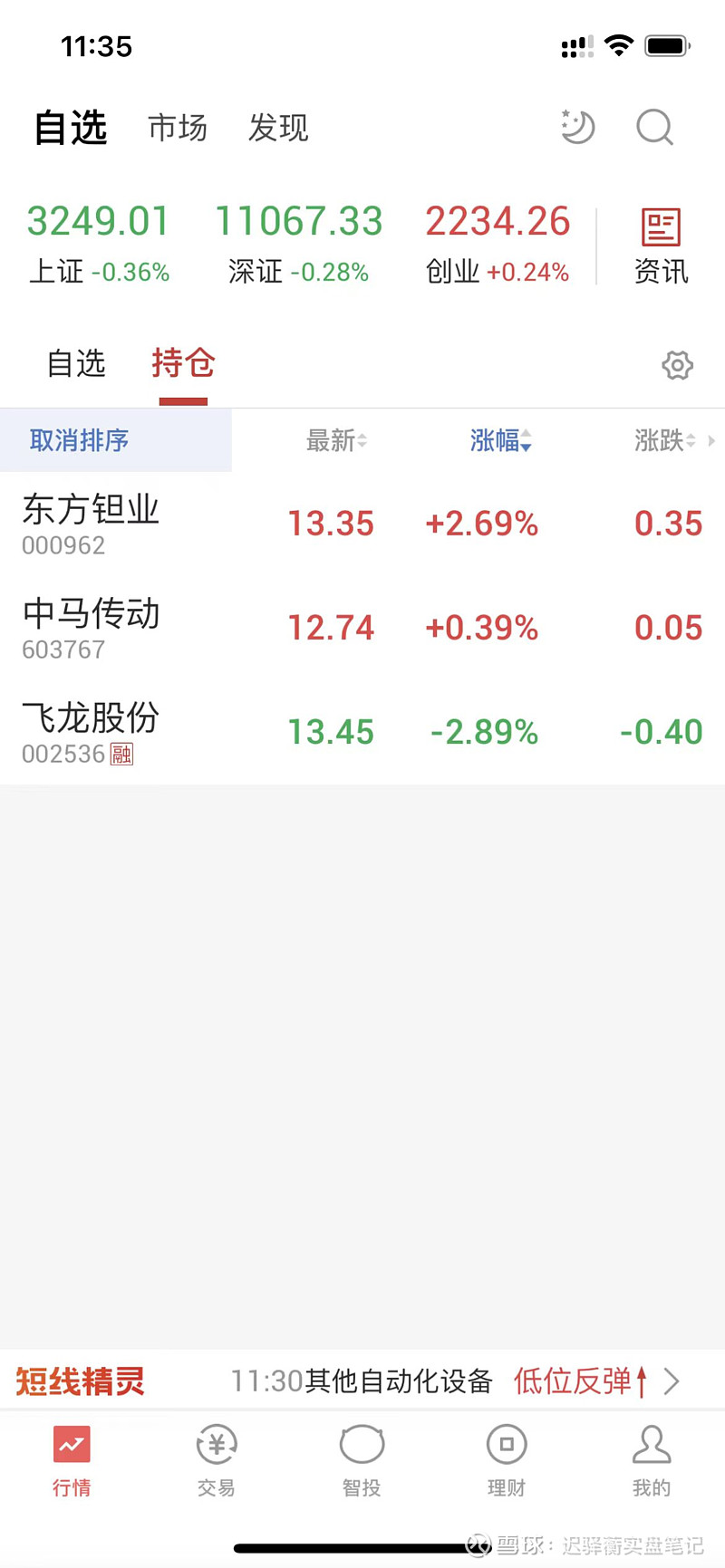Switch to the 市场 top tab
The image size is (725, 1568).
178,128
